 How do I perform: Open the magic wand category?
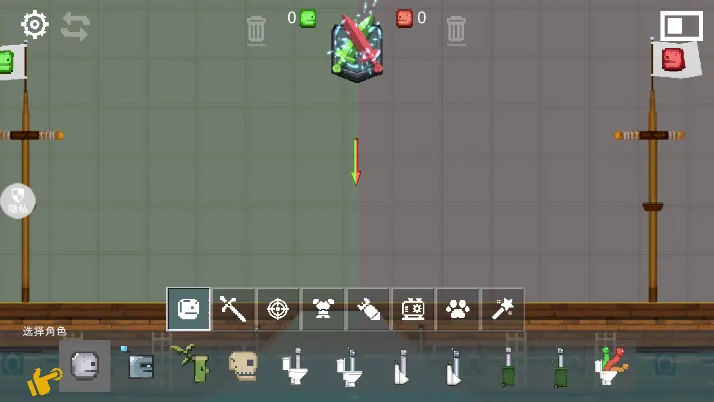[x=502, y=310]
